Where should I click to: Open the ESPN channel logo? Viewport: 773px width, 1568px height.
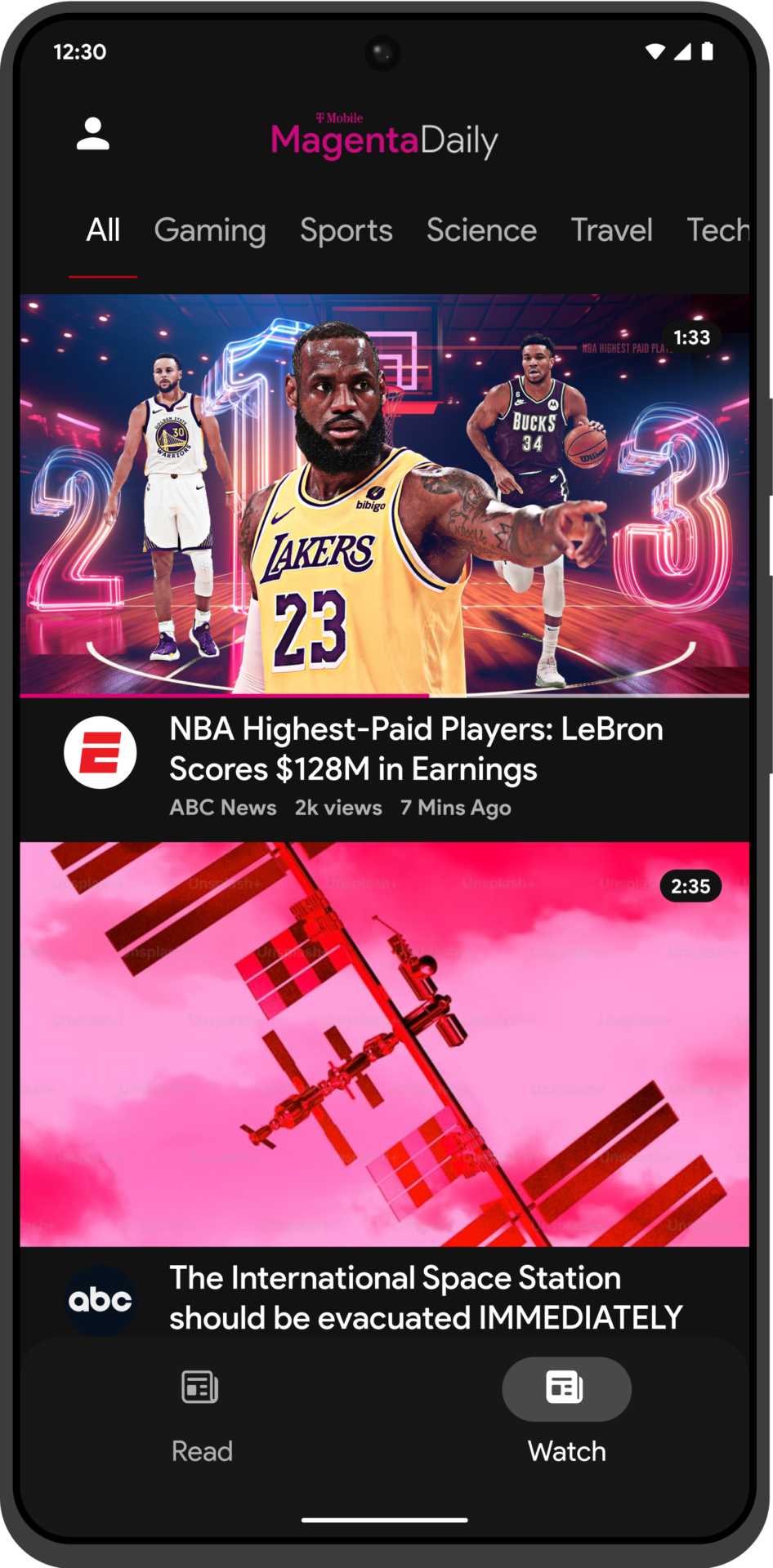(101, 752)
